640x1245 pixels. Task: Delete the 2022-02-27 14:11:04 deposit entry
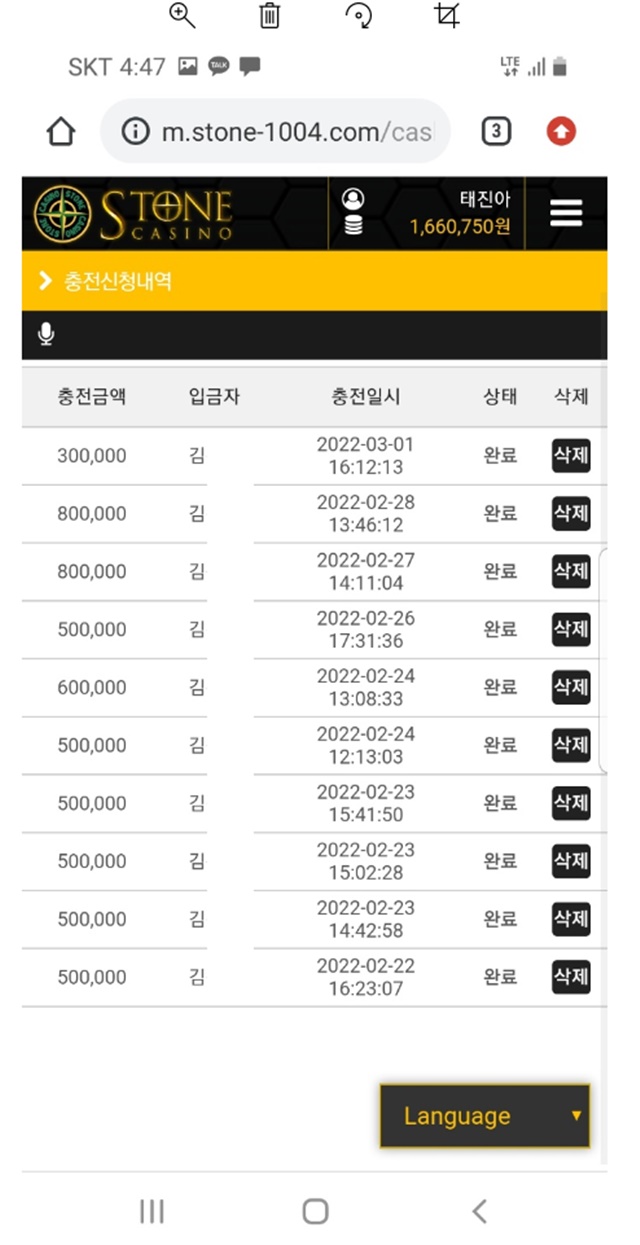tap(571, 572)
